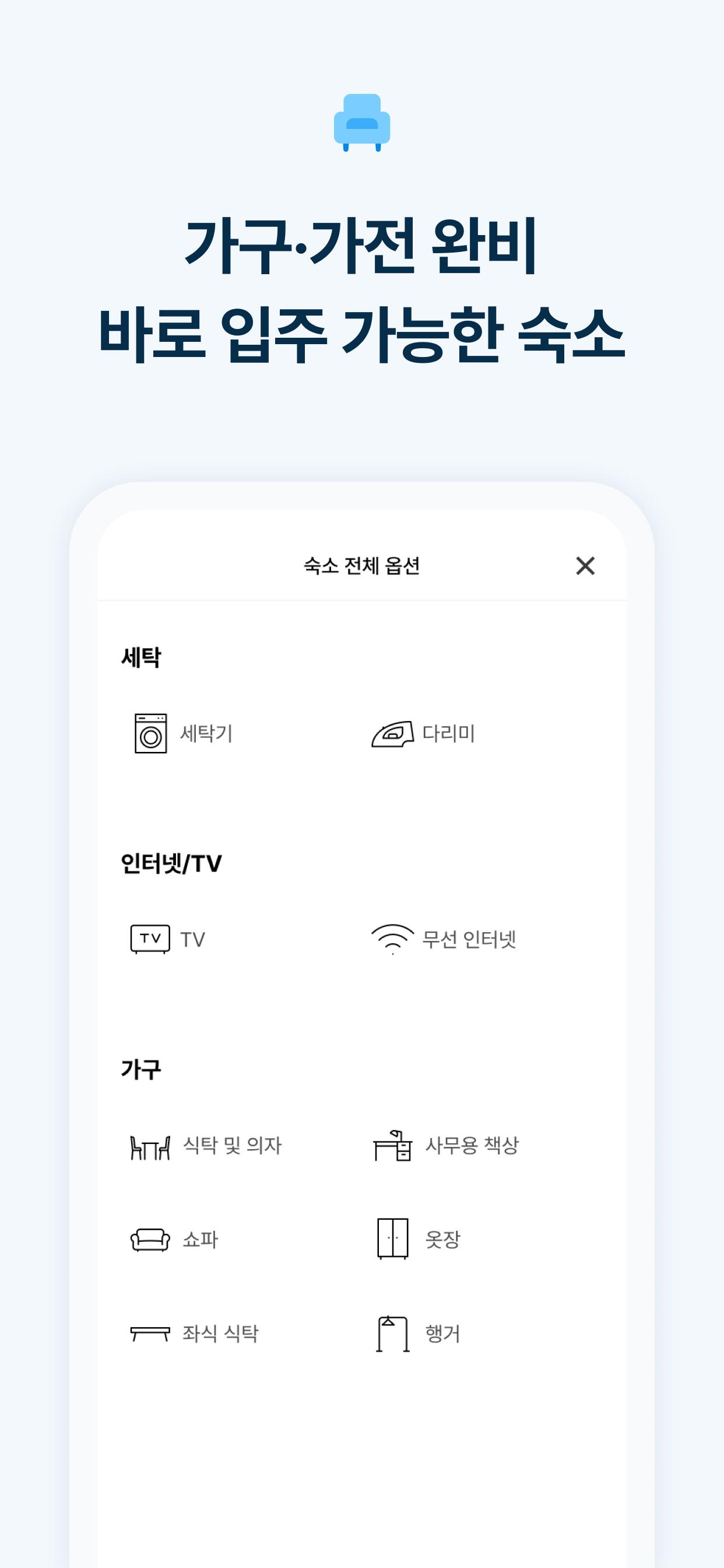Close the 숙소 전체 옵션 panel

click(x=585, y=566)
